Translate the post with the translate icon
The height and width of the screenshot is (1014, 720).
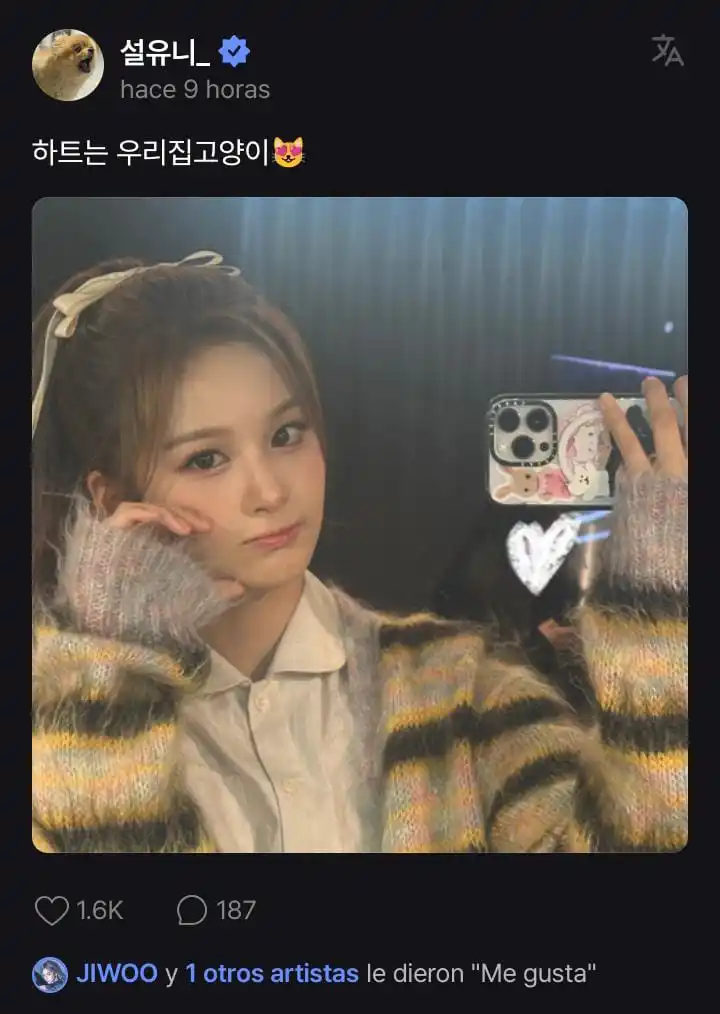pos(667,50)
